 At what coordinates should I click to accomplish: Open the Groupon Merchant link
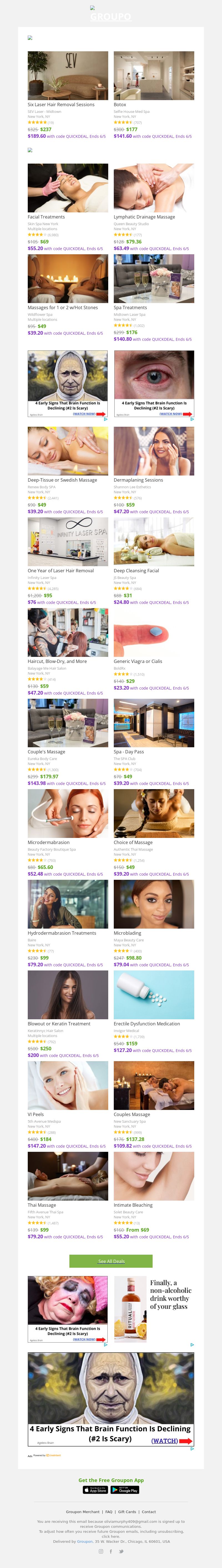point(82,1511)
